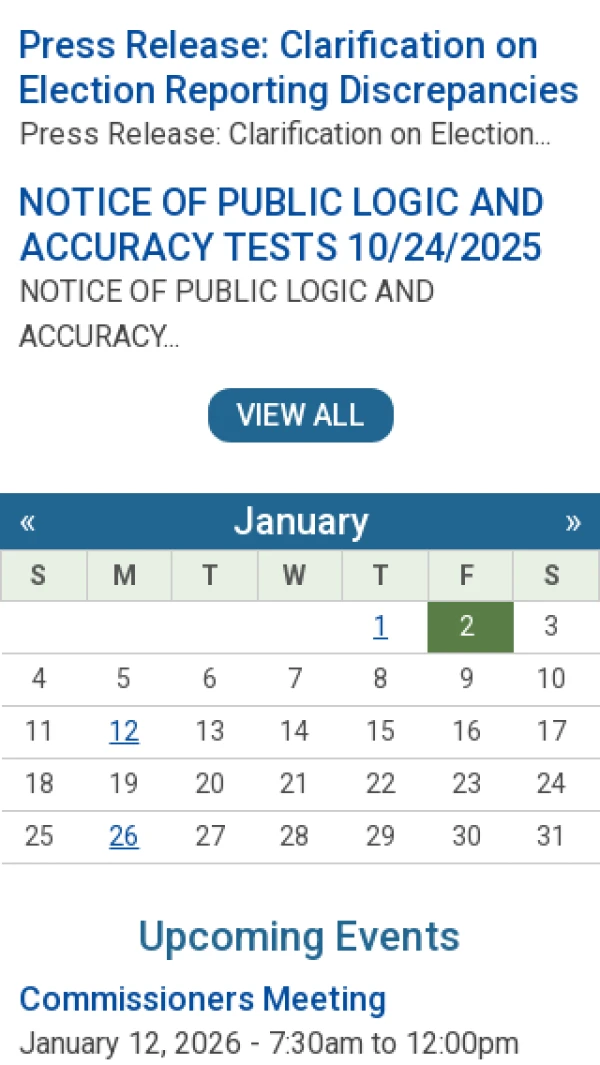Open the Election Reporting Discrepancies press release
The height and width of the screenshot is (1065, 600).
point(298,68)
